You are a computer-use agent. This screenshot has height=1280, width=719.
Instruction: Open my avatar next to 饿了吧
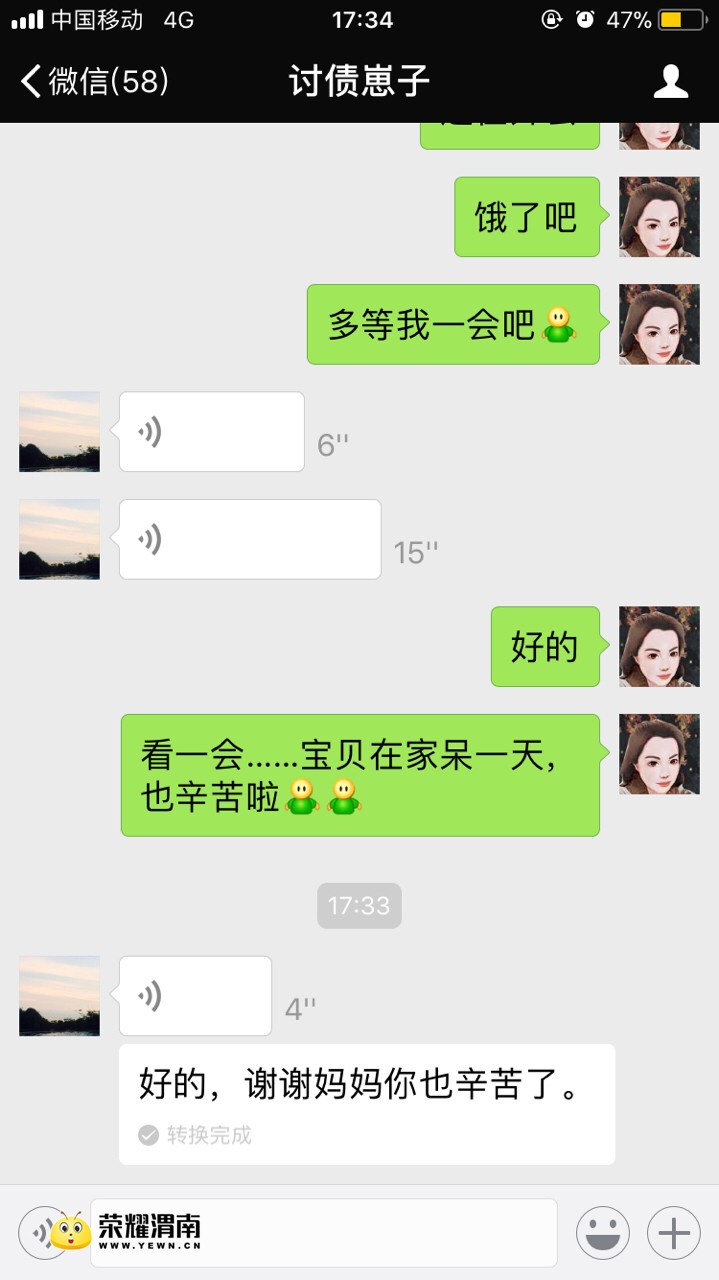(659, 217)
